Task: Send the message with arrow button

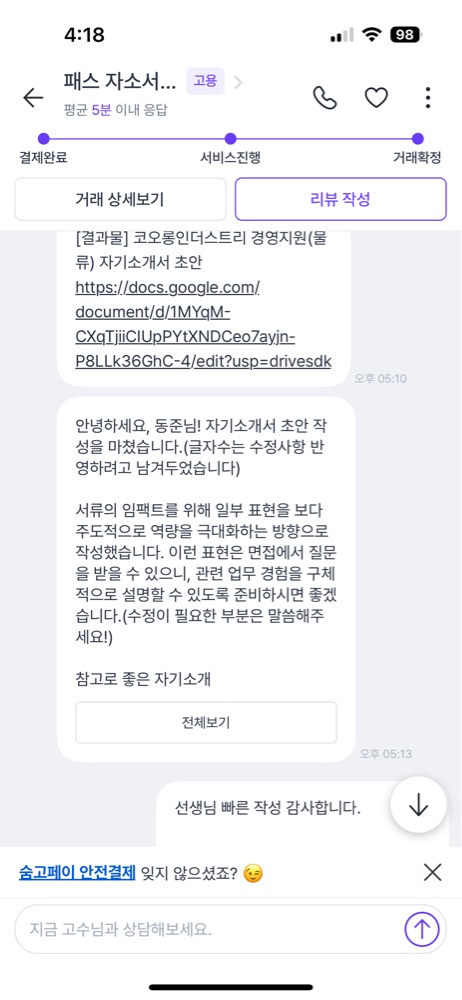Action: pyautogui.click(x=422, y=929)
